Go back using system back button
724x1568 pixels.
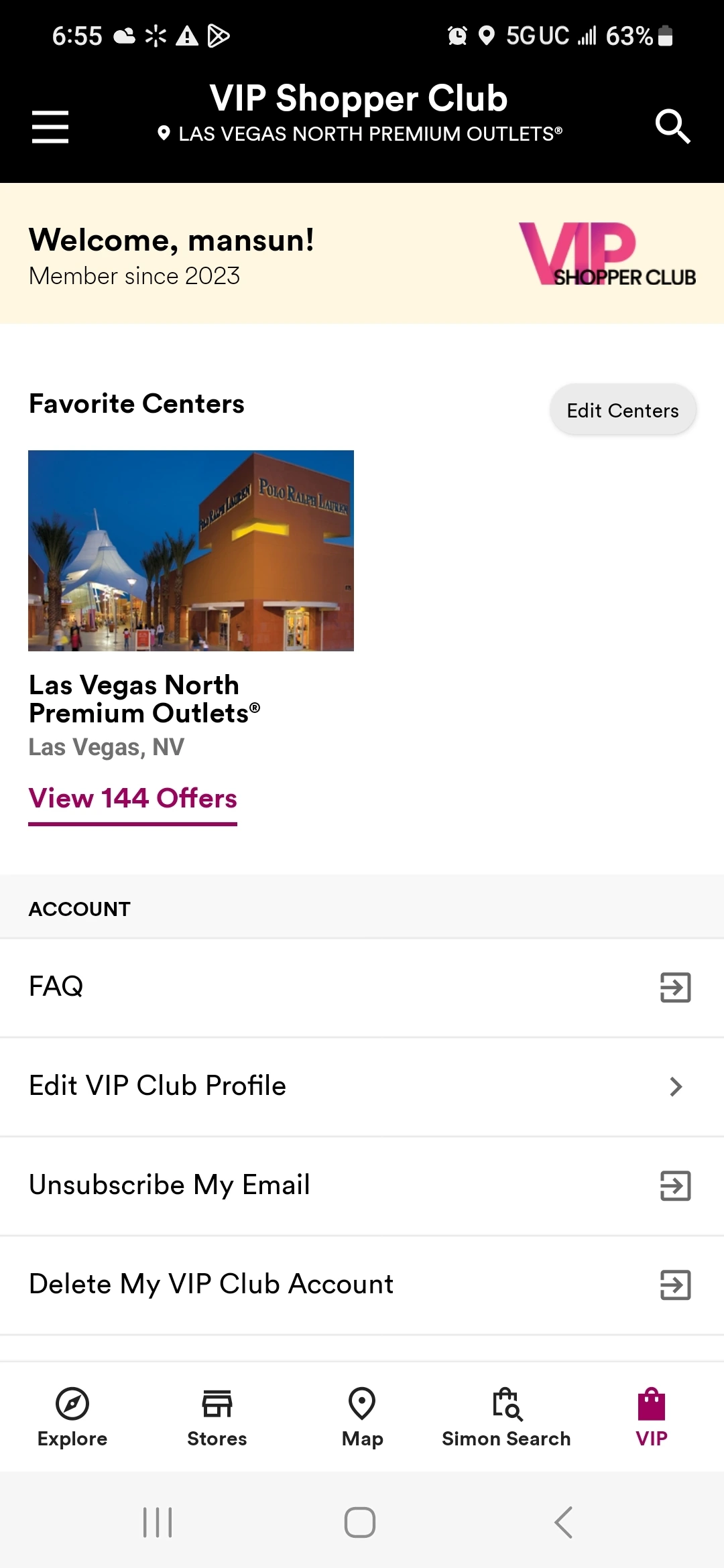(x=563, y=1522)
